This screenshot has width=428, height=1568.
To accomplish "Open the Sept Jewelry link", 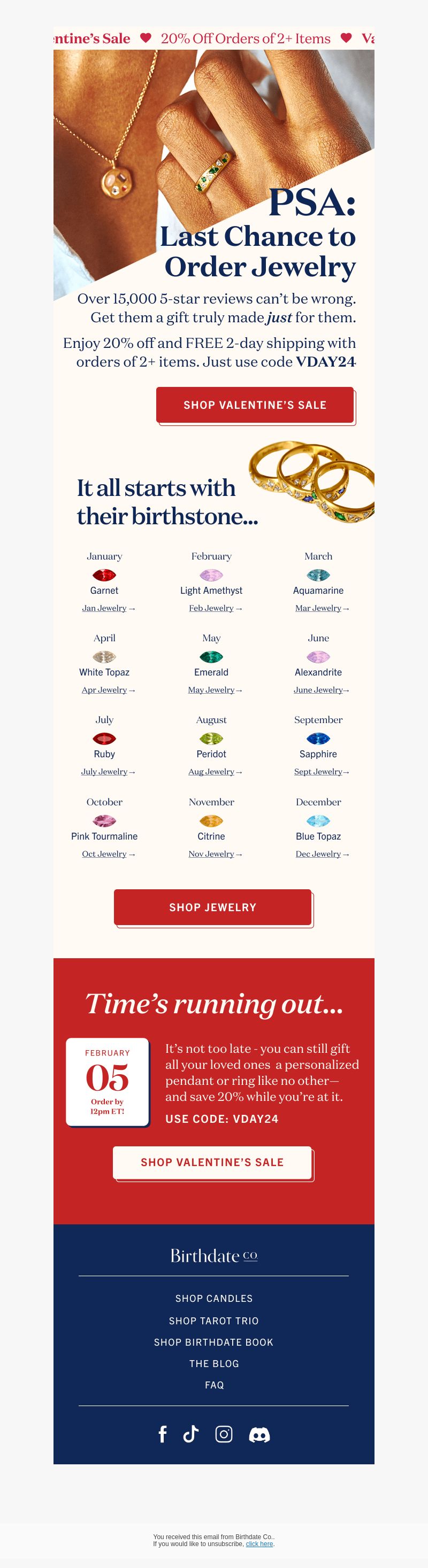I will coord(318,771).
